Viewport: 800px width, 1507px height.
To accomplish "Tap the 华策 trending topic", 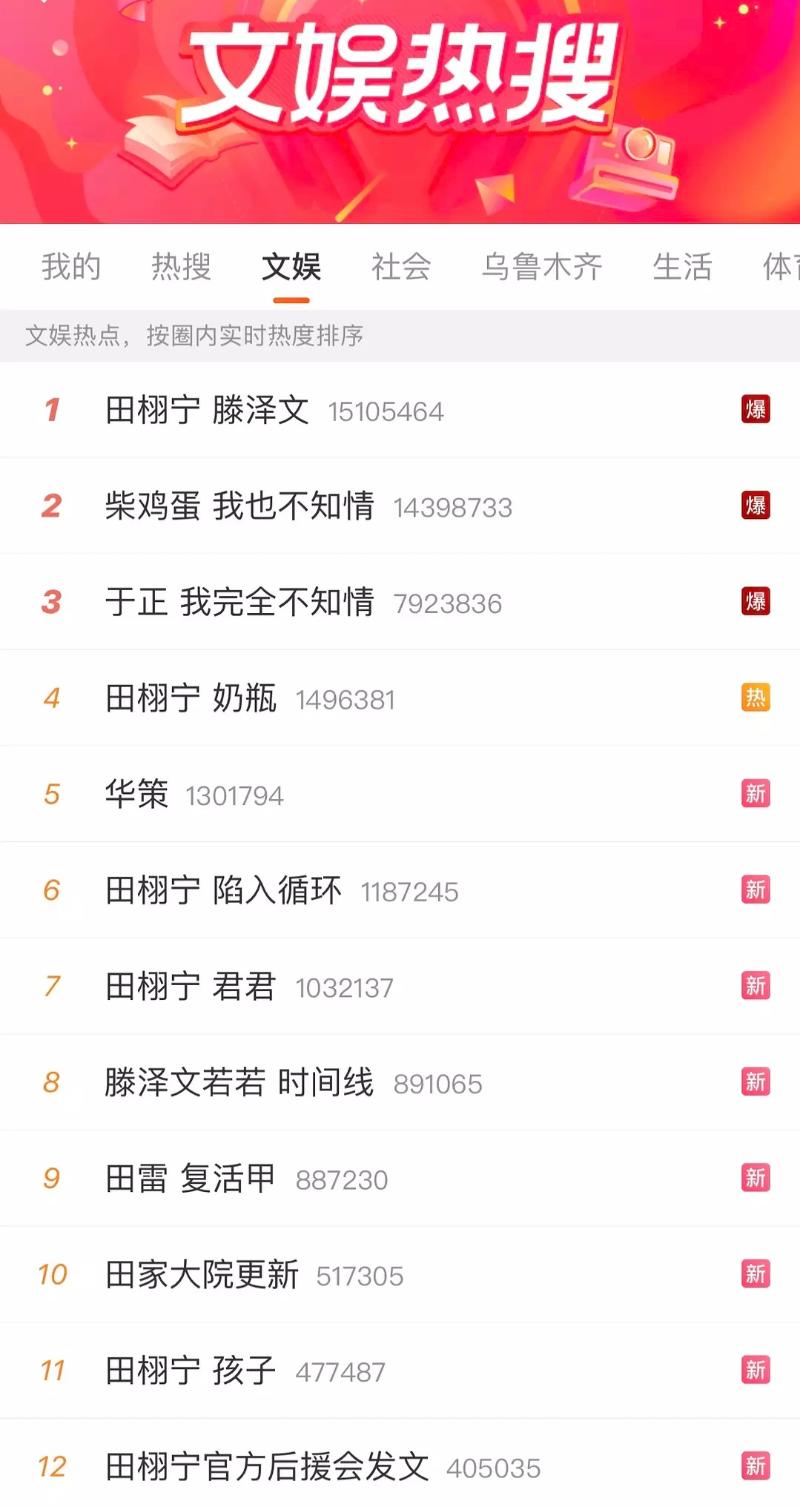I will point(137,794).
